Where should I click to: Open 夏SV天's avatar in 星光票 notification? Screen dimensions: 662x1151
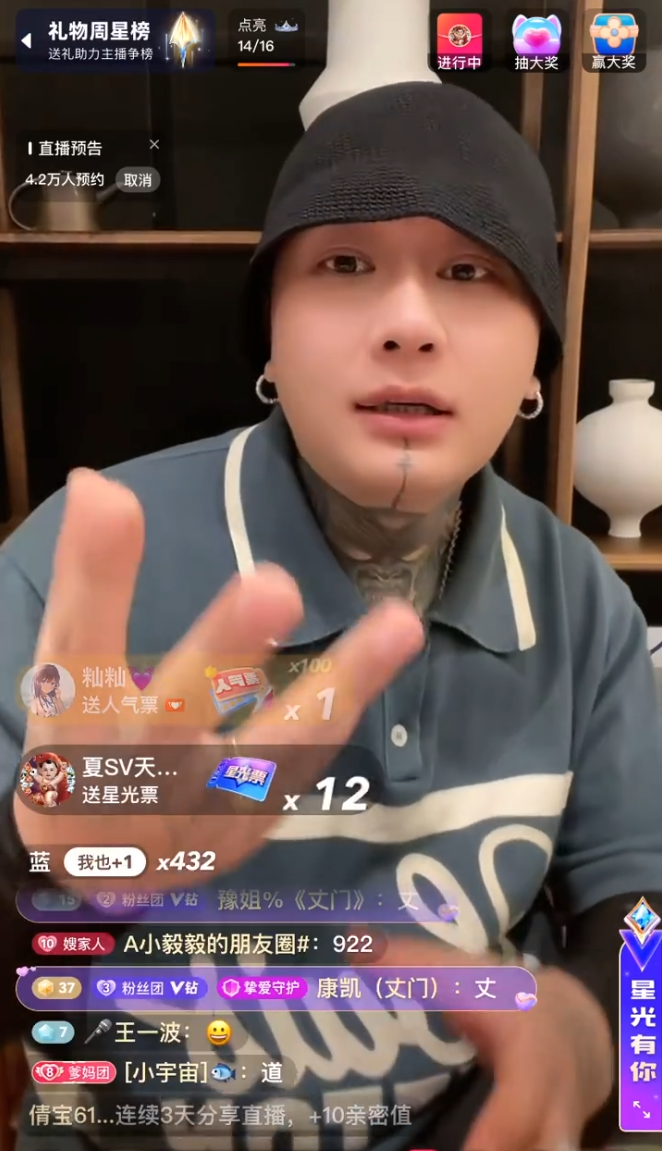coord(47,780)
